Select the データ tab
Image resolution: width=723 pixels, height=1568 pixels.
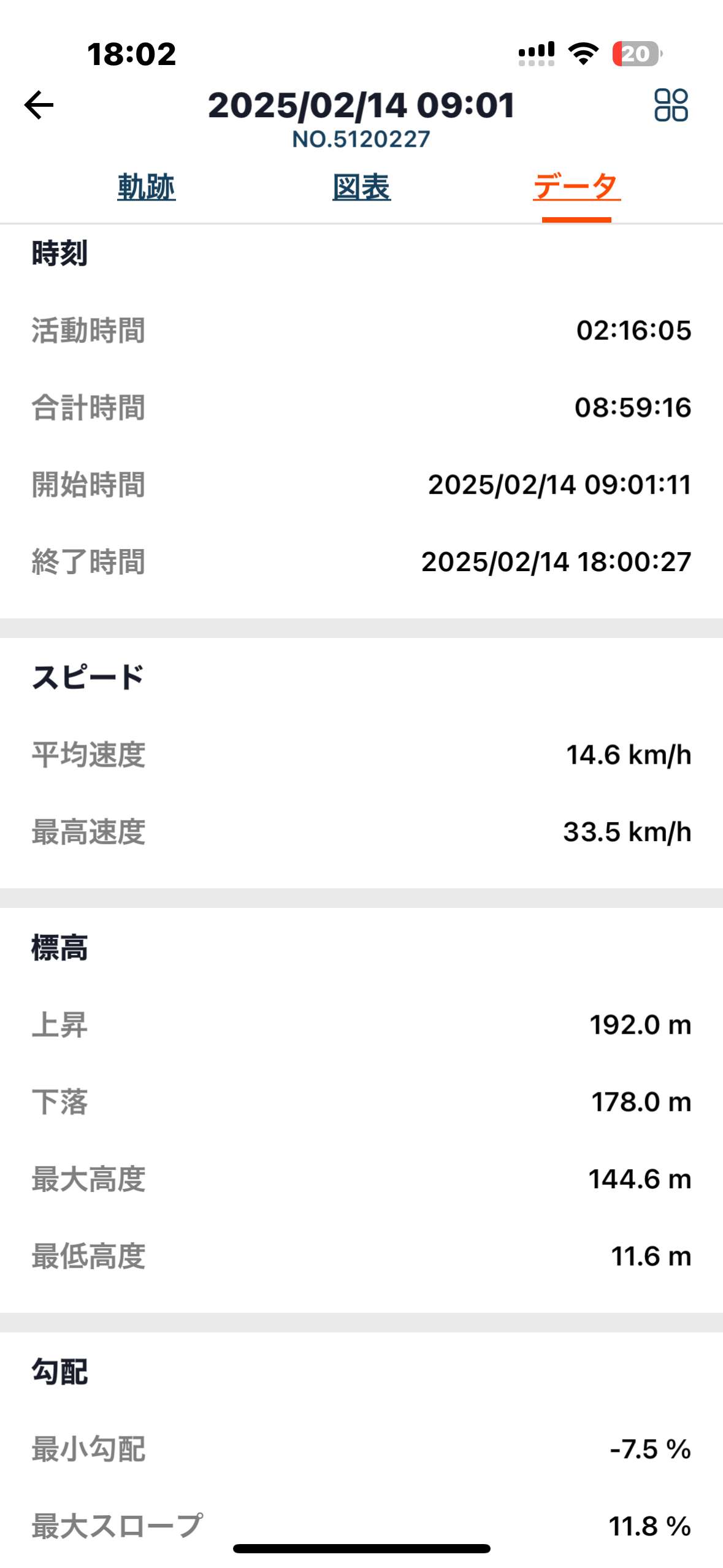click(576, 187)
